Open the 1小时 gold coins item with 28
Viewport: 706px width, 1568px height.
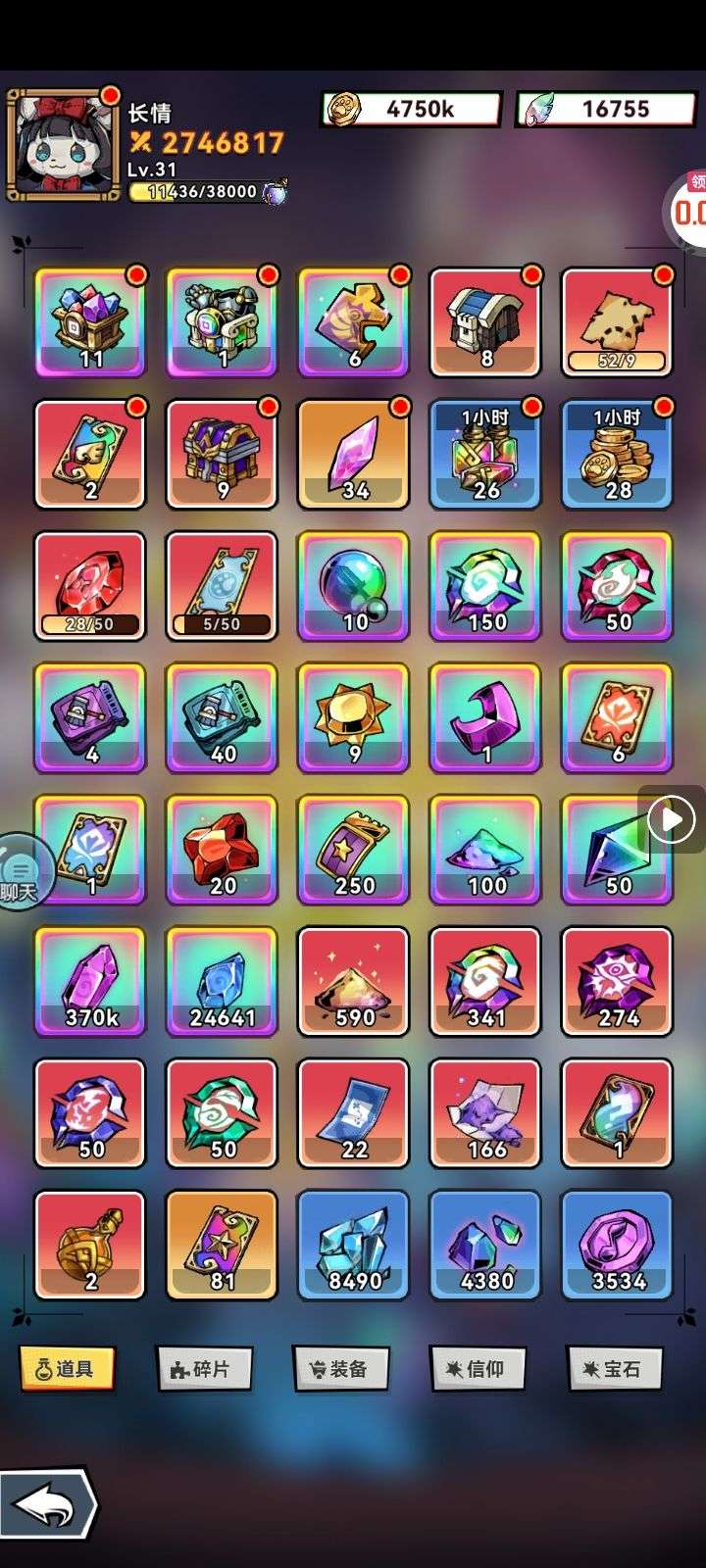(x=618, y=455)
